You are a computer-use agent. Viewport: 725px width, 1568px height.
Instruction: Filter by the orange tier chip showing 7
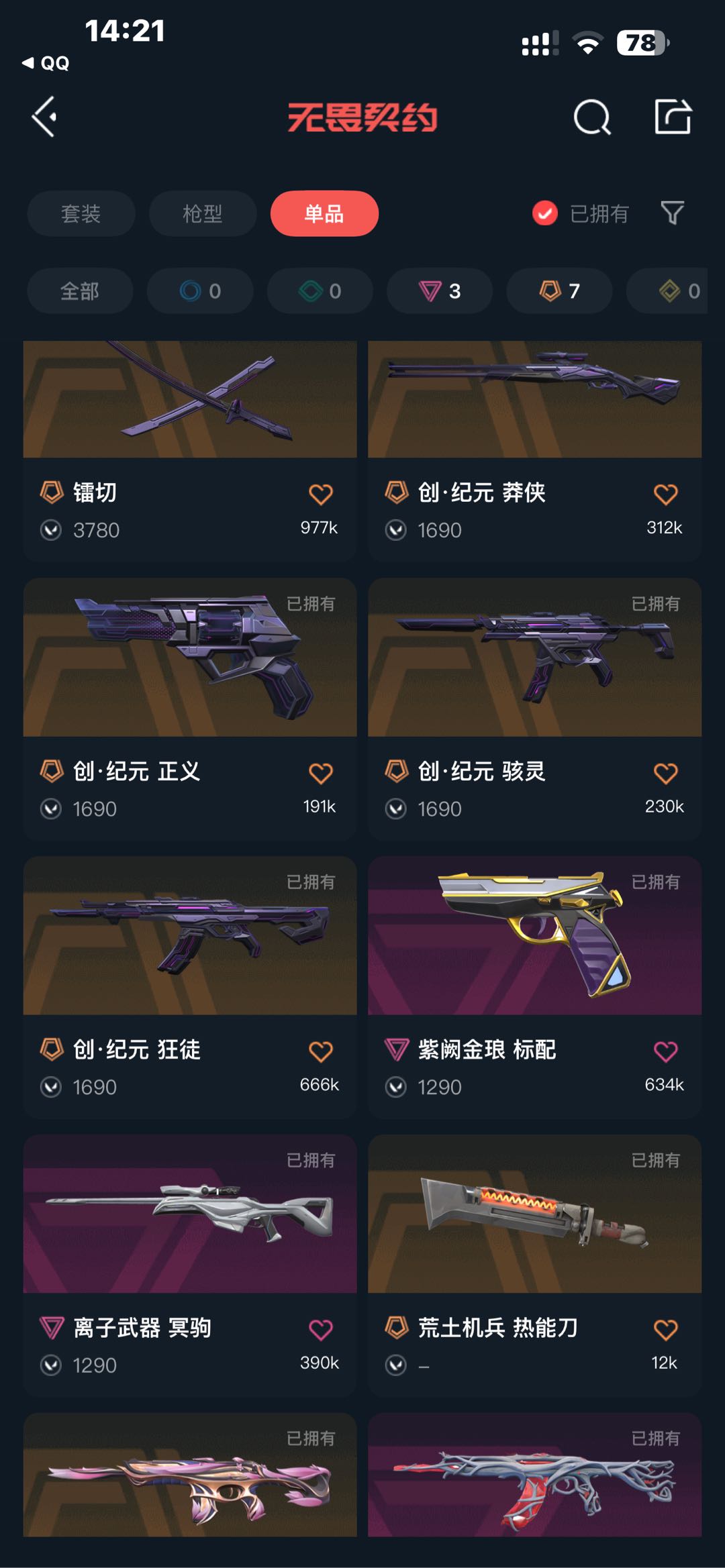[x=559, y=291]
